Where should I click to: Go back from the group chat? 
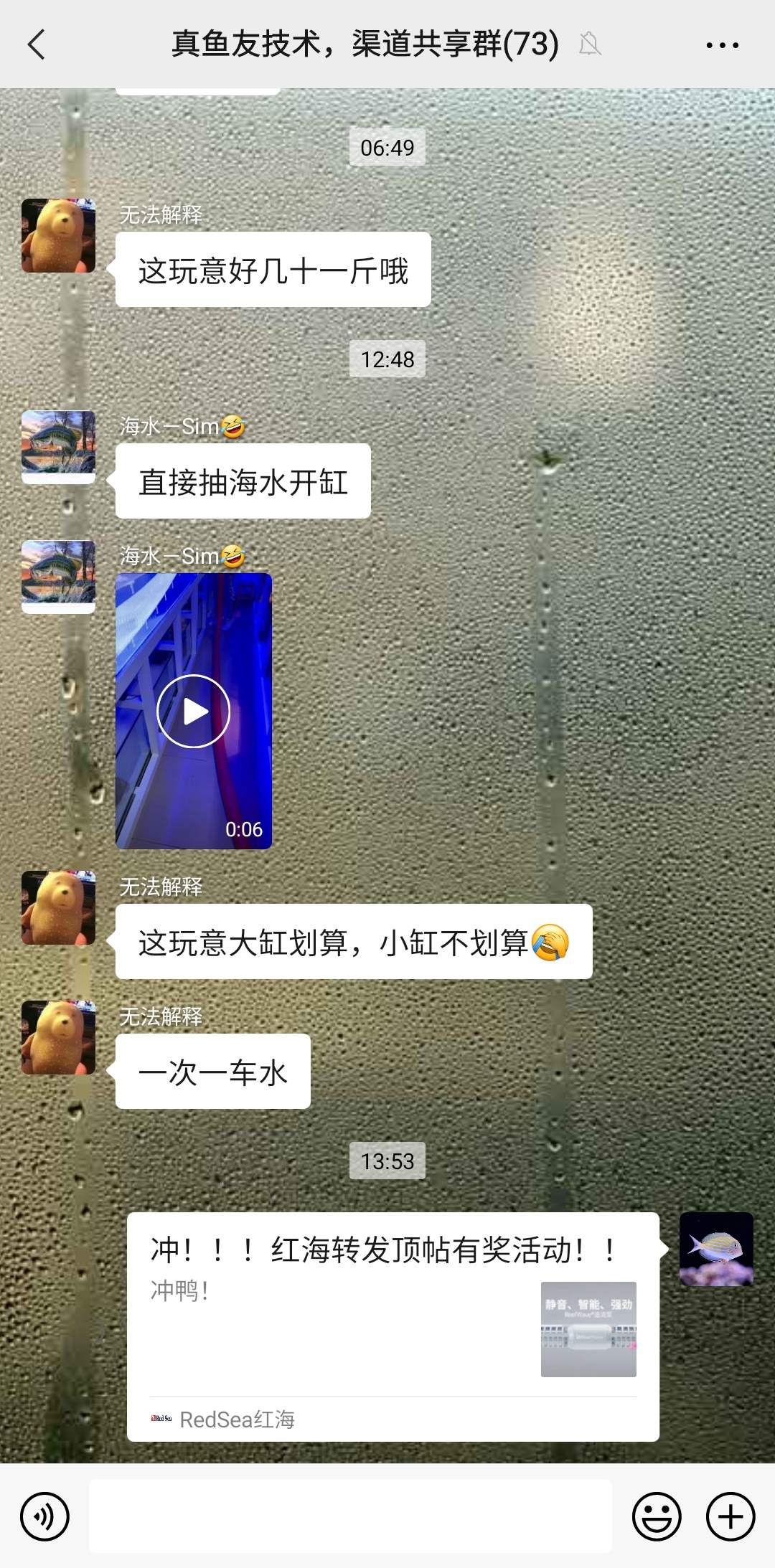coord(37,44)
